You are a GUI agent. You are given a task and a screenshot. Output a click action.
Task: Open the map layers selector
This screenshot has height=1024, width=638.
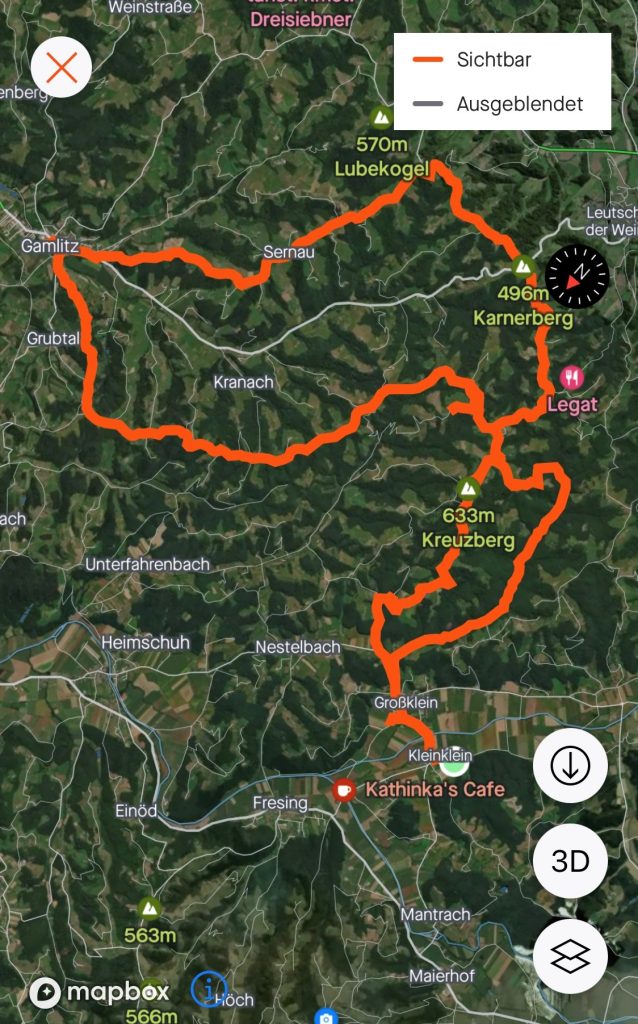(x=570, y=956)
